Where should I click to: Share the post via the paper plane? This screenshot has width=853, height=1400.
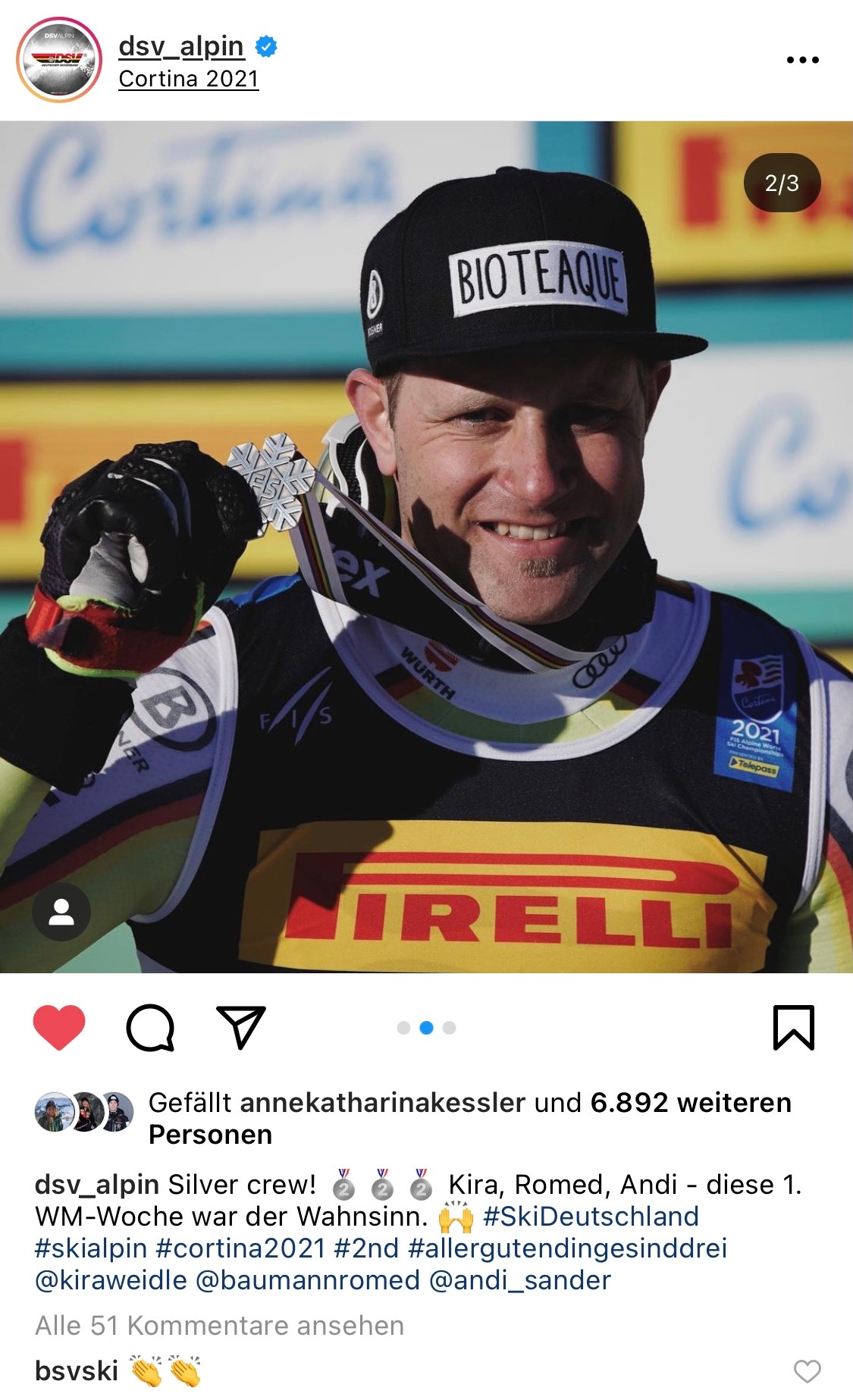(x=241, y=1027)
